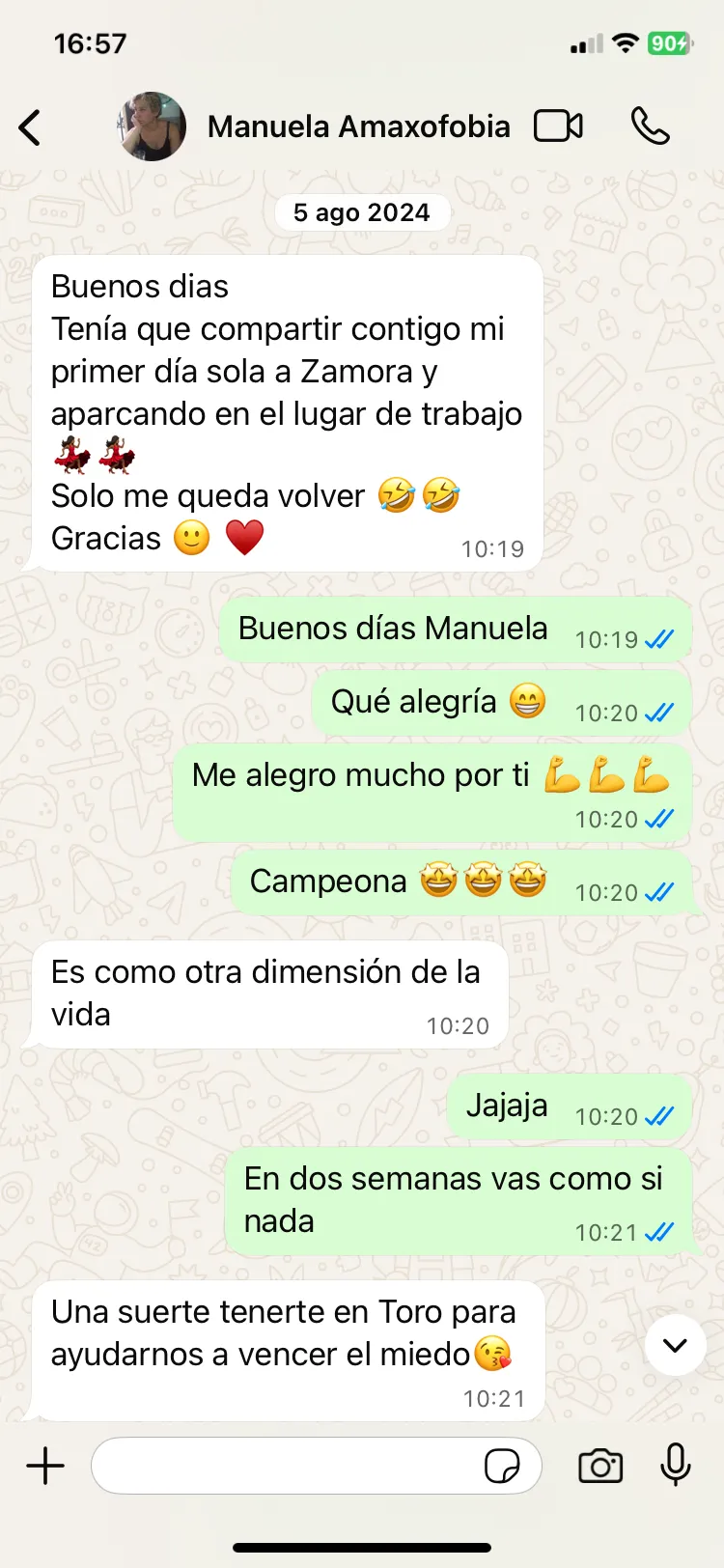
Task: Open Manuela Amaxofobia's profile photo
Action: 152,126
